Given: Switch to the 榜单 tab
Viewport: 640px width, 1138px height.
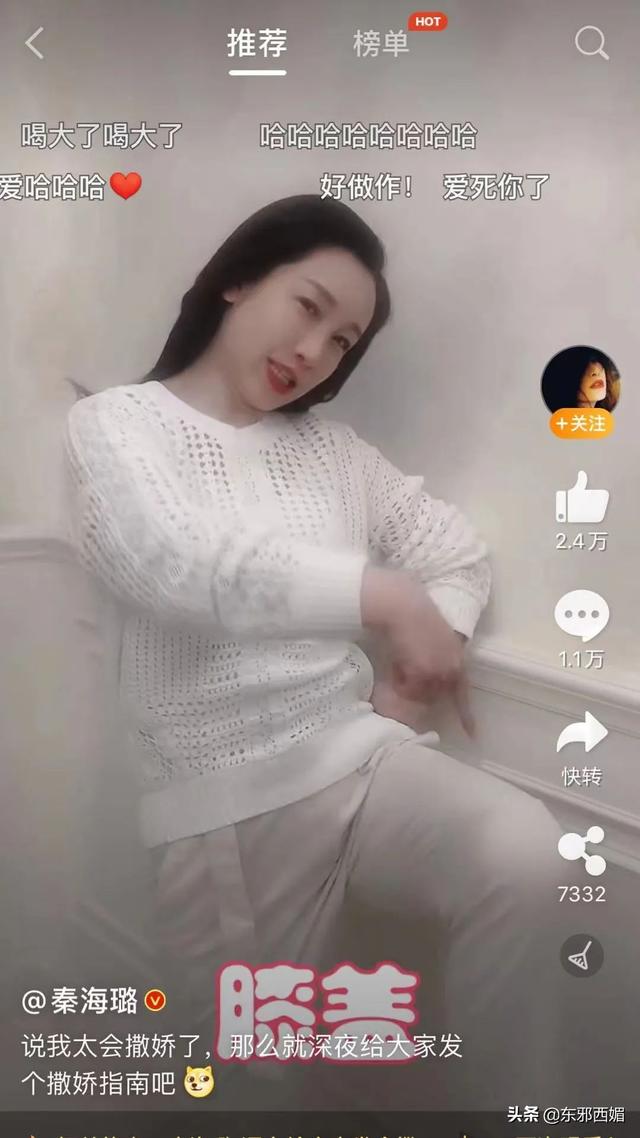Looking at the screenshot, I should pos(381,44).
